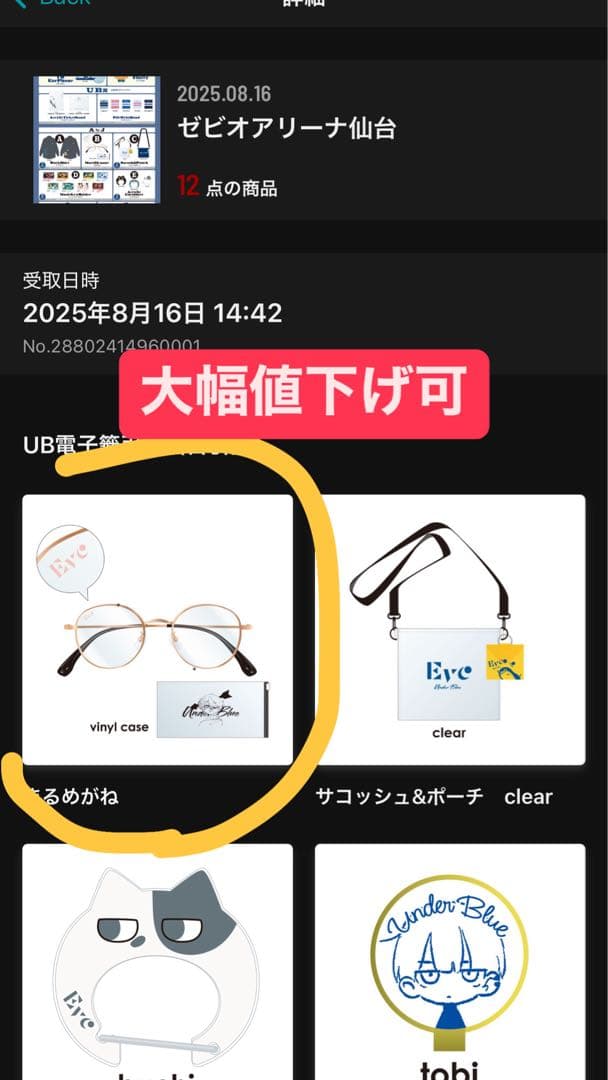Select the cat-shaped bushi item card
The width and height of the screenshot is (608, 1080).
tap(158, 960)
